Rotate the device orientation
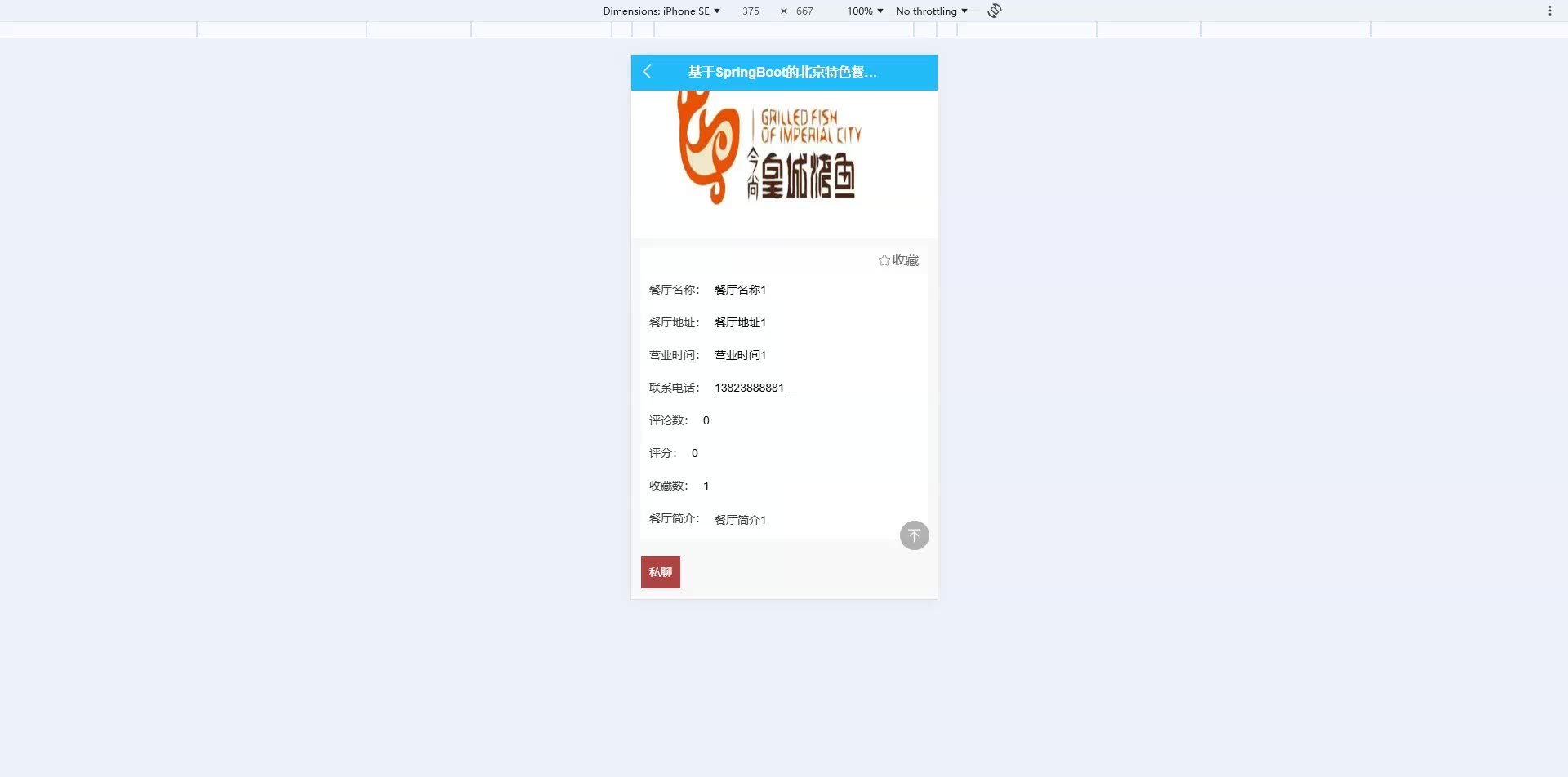Viewport: 1568px width, 777px height. 994,11
